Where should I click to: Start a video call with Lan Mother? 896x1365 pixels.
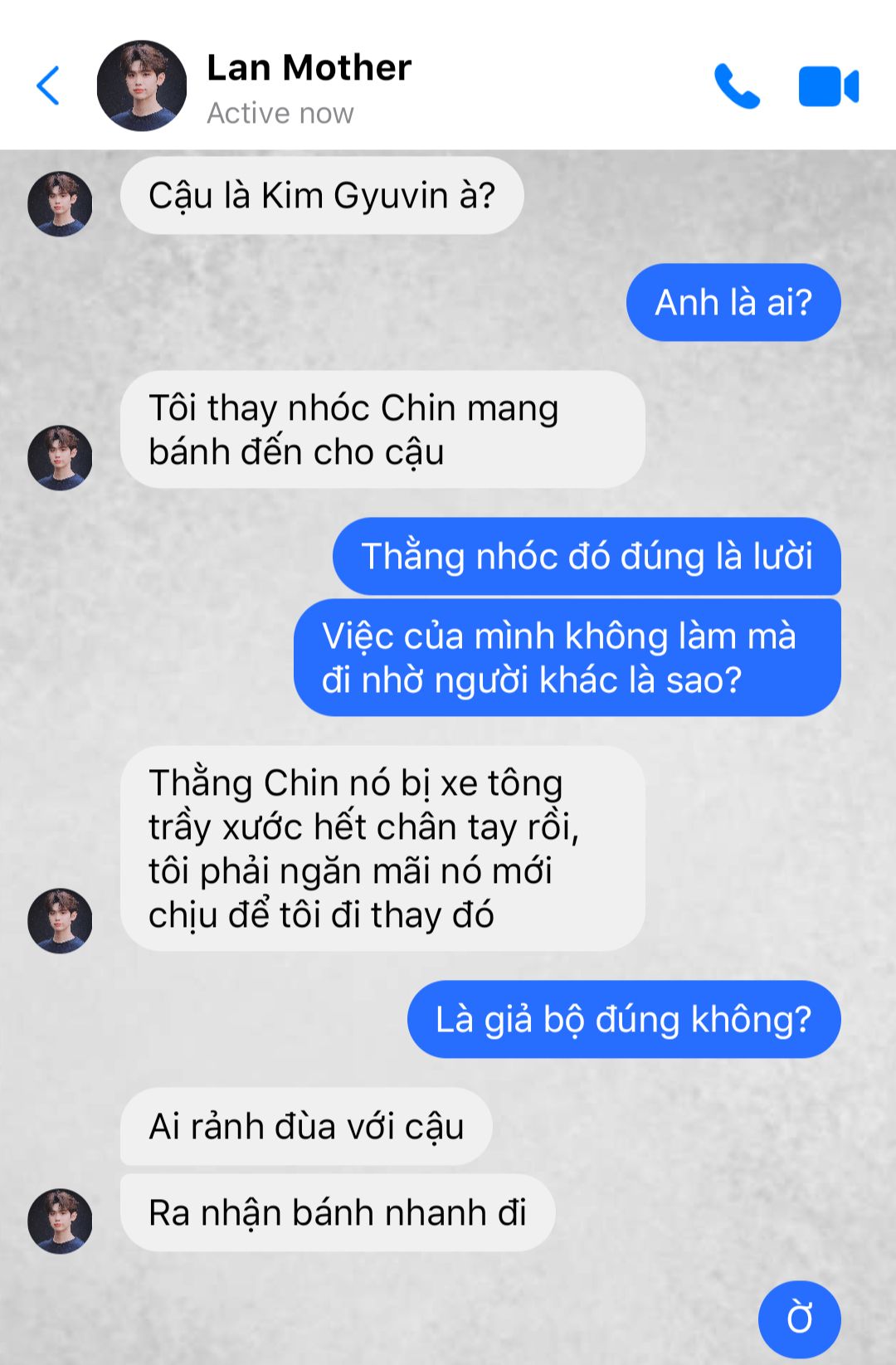coord(828,86)
